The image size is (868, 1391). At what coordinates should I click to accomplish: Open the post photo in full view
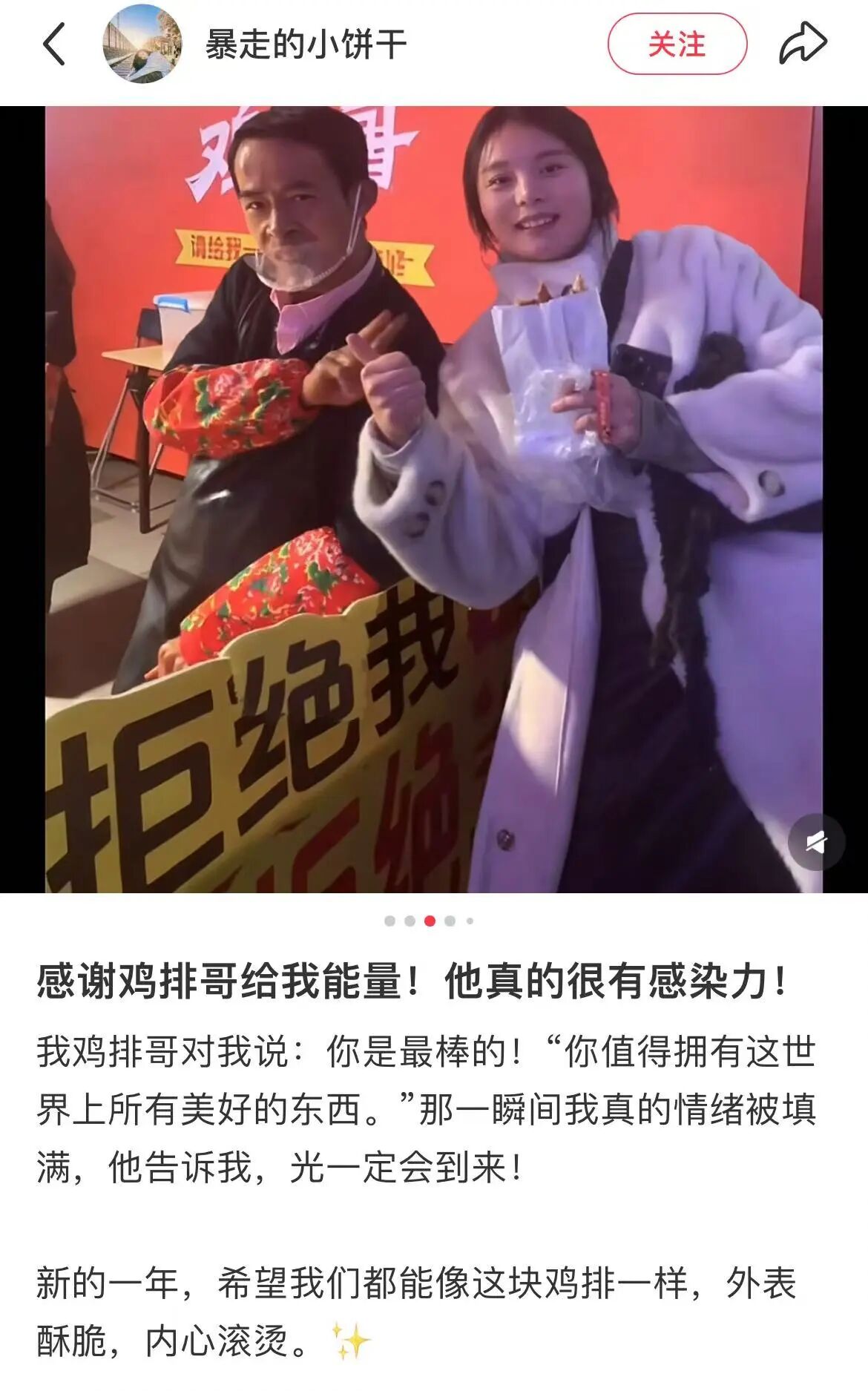tap(434, 499)
